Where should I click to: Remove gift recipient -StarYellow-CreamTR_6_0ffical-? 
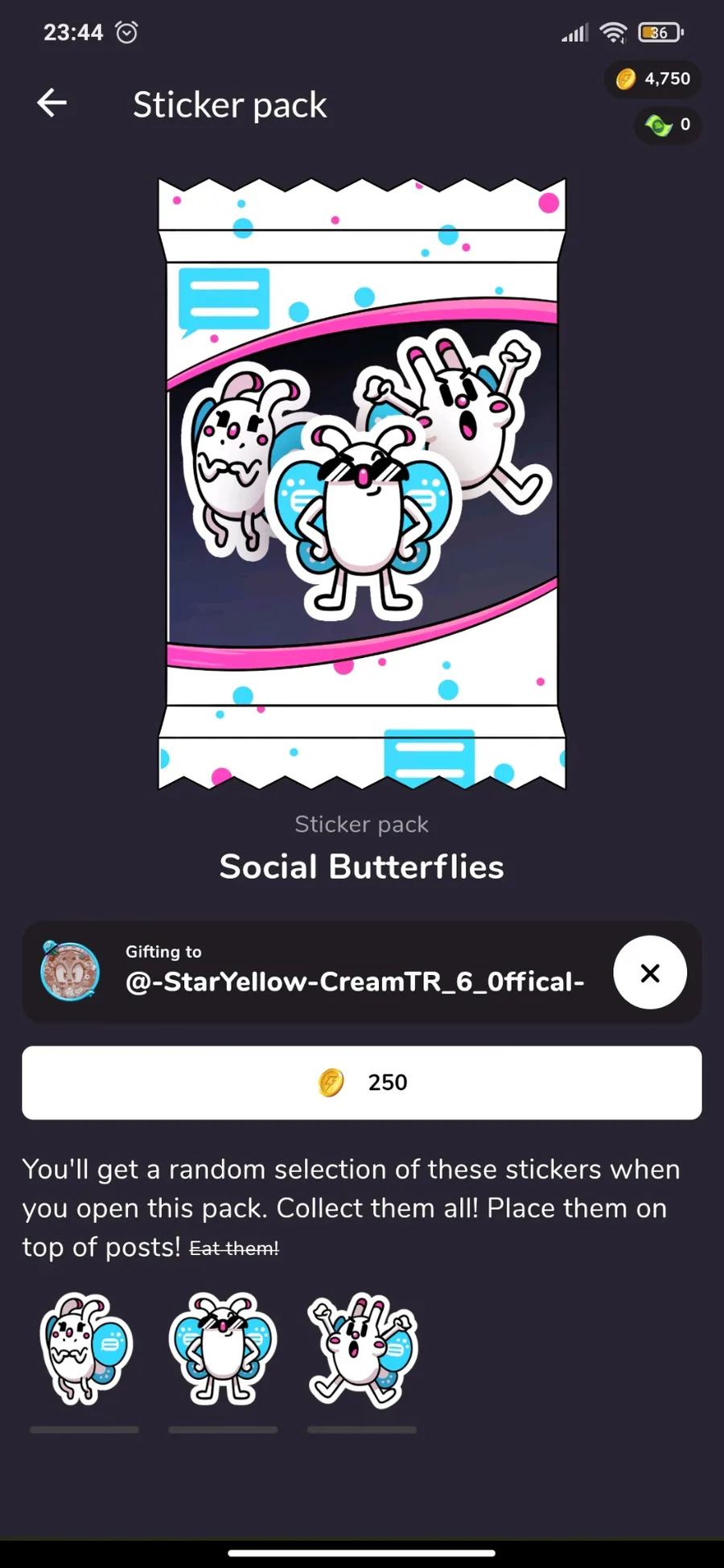click(649, 973)
